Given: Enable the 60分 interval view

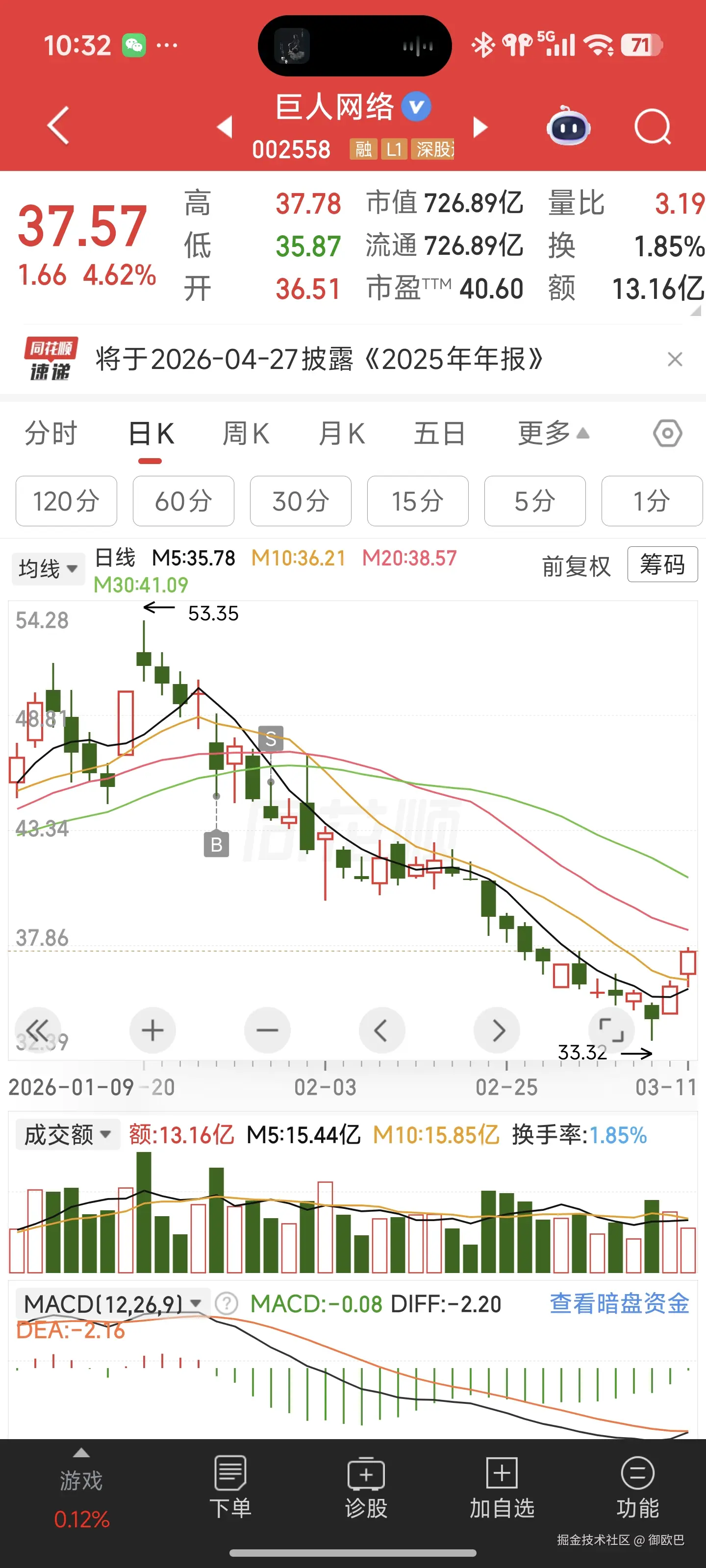Looking at the screenshot, I should (183, 501).
